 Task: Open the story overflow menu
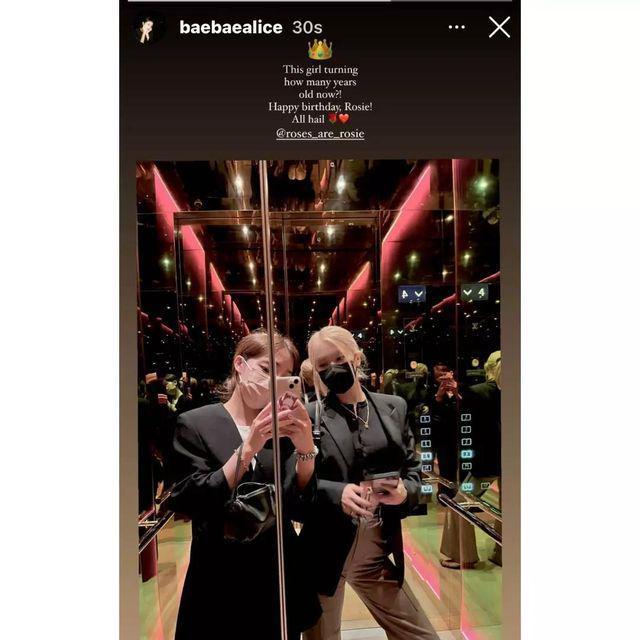pyautogui.click(x=457, y=27)
